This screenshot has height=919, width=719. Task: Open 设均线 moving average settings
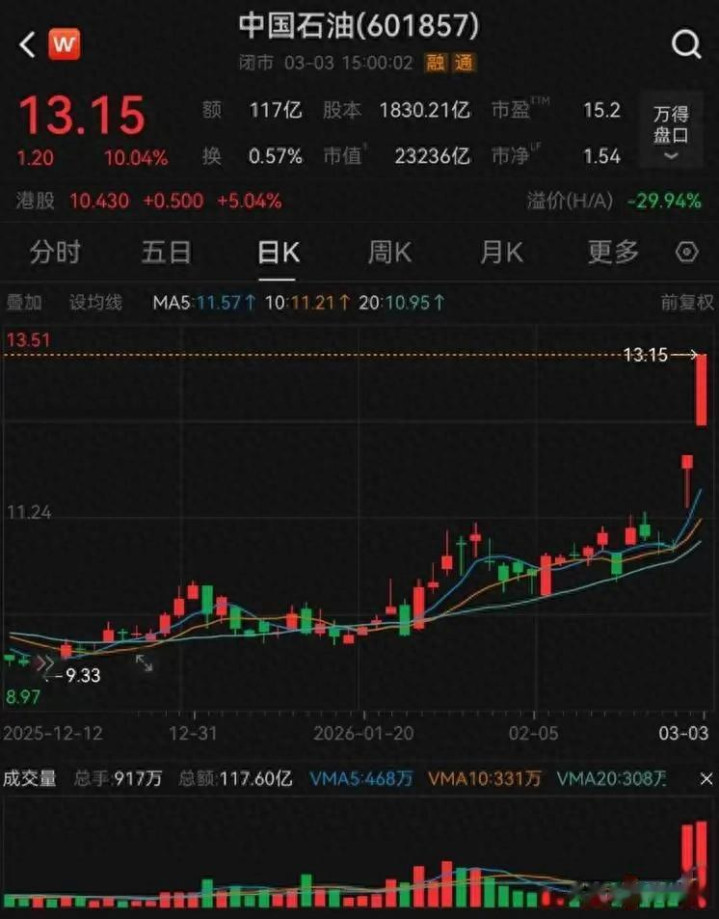(x=95, y=302)
